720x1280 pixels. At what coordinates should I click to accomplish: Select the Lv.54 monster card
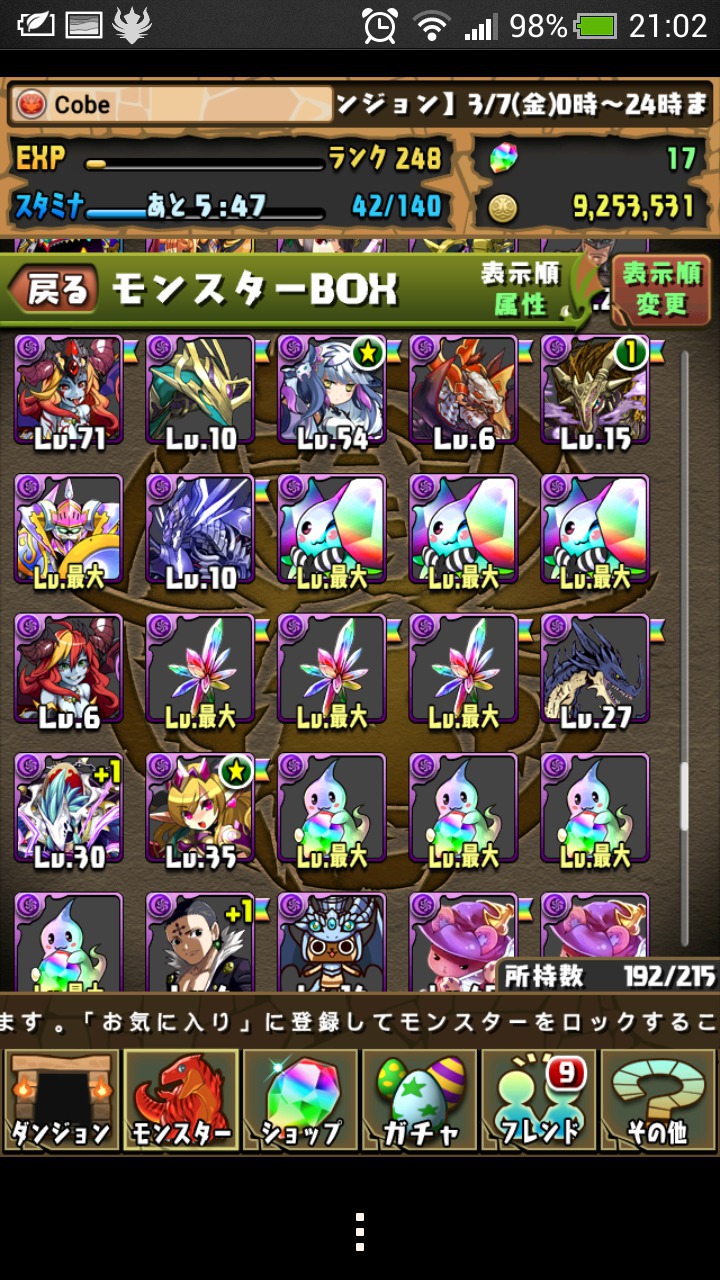[x=332, y=391]
